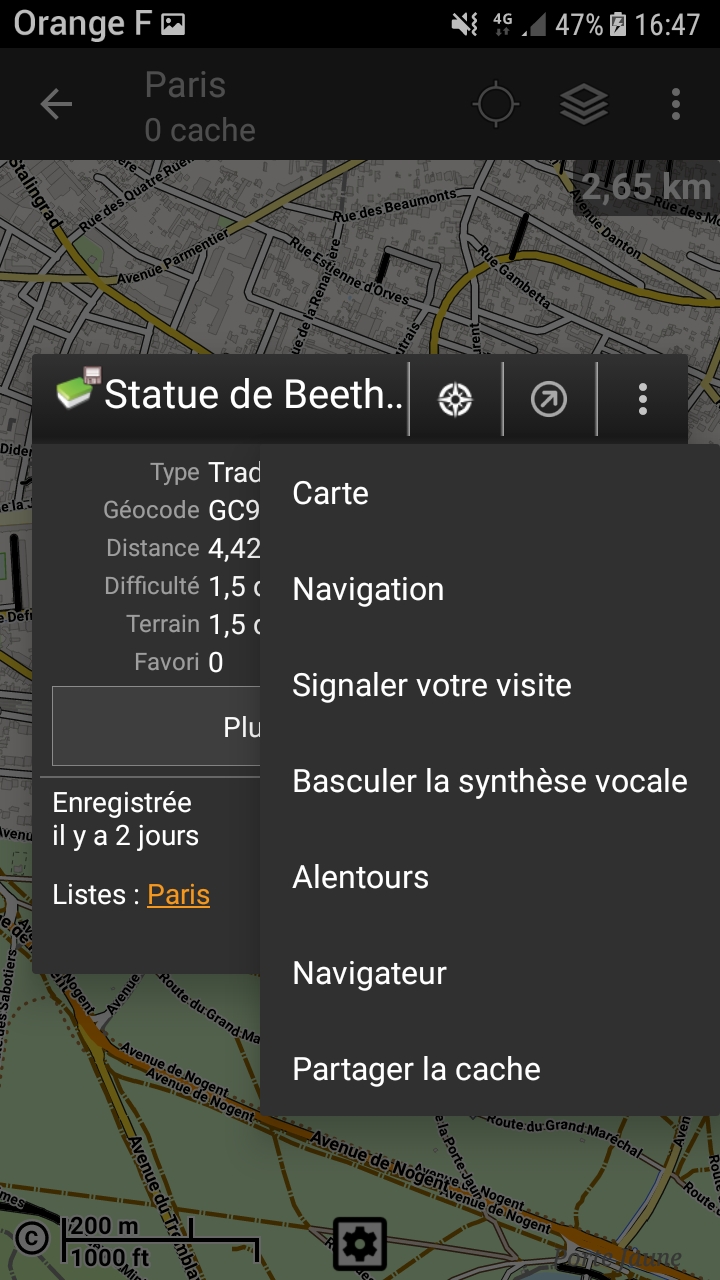Open the cache in Navigateur
The image size is (720, 1280).
(369, 973)
